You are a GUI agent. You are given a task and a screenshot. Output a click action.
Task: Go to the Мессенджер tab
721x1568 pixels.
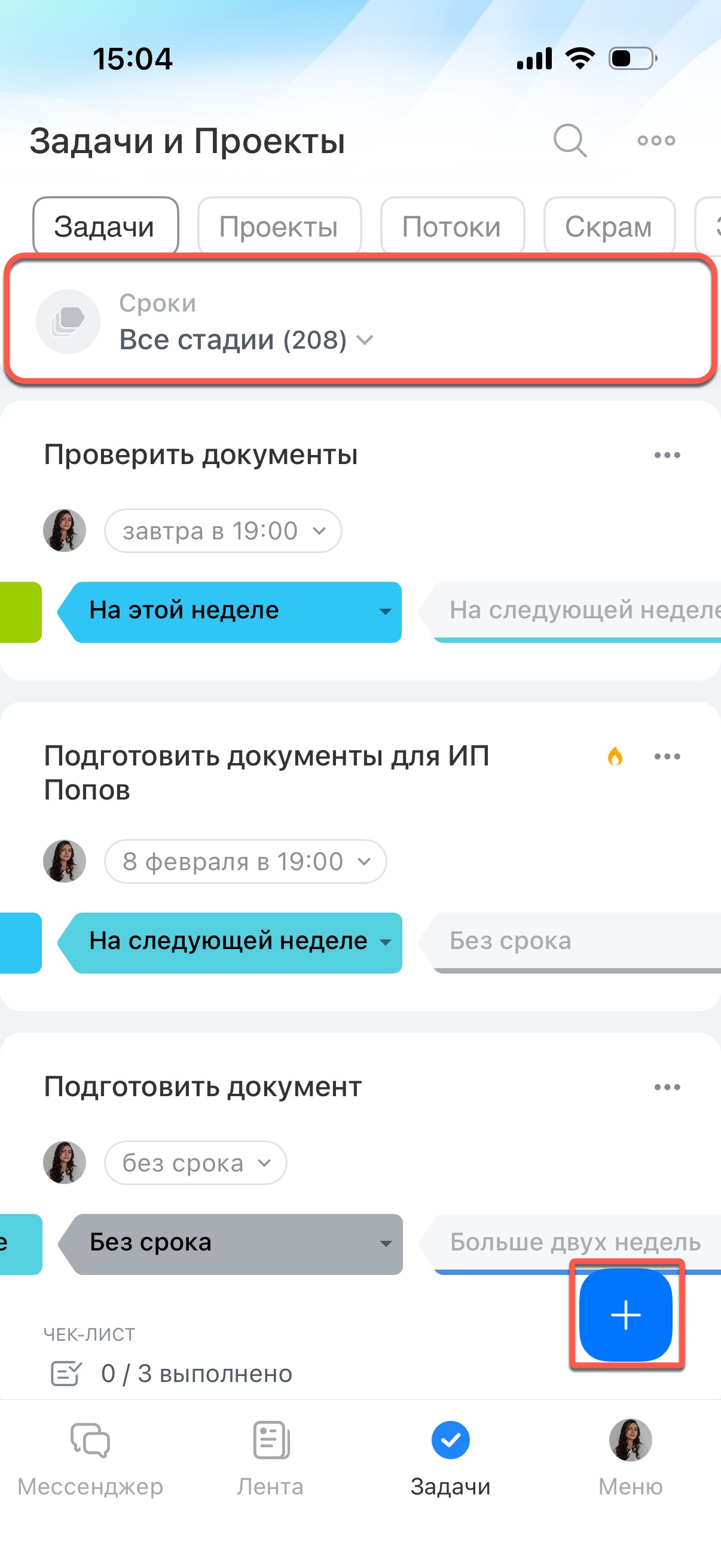[x=90, y=1457]
